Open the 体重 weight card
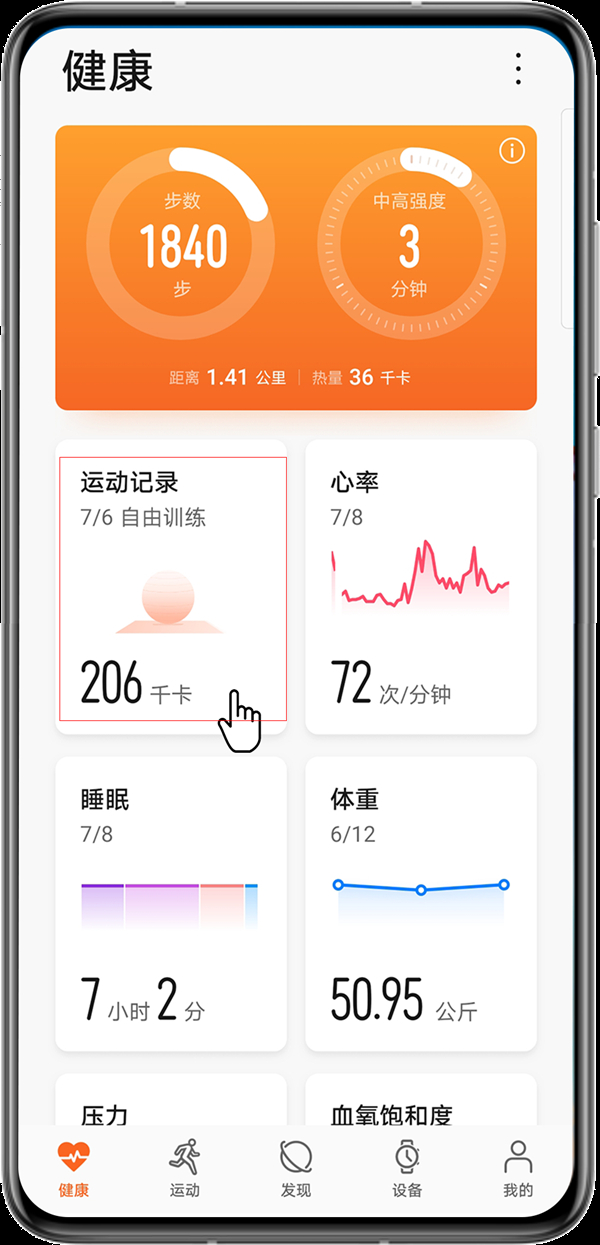Viewport: 600px width, 1245px height. (x=420, y=903)
